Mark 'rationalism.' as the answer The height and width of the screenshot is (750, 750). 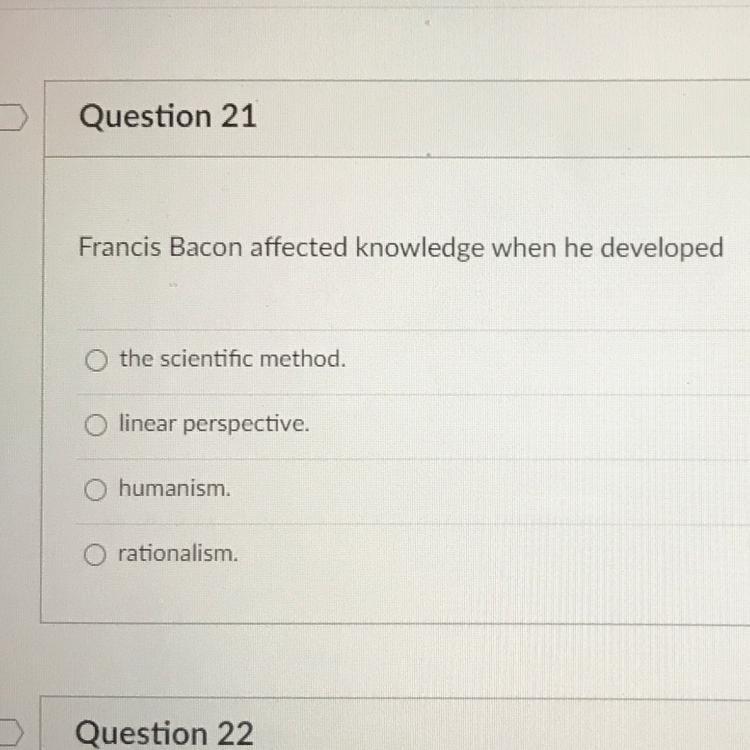pos(96,555)
